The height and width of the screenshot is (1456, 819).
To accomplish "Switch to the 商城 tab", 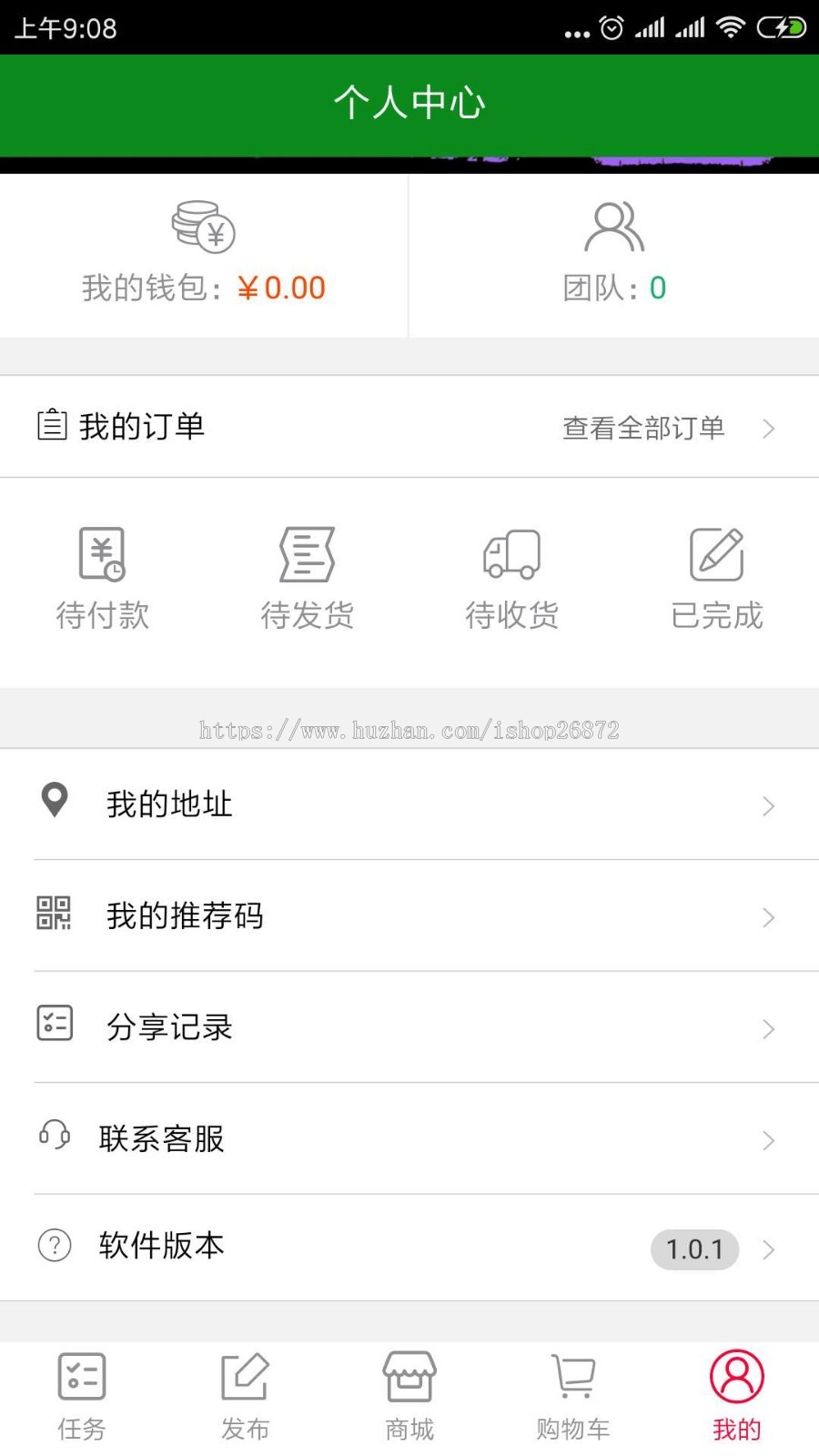I will pos(409,1399).
